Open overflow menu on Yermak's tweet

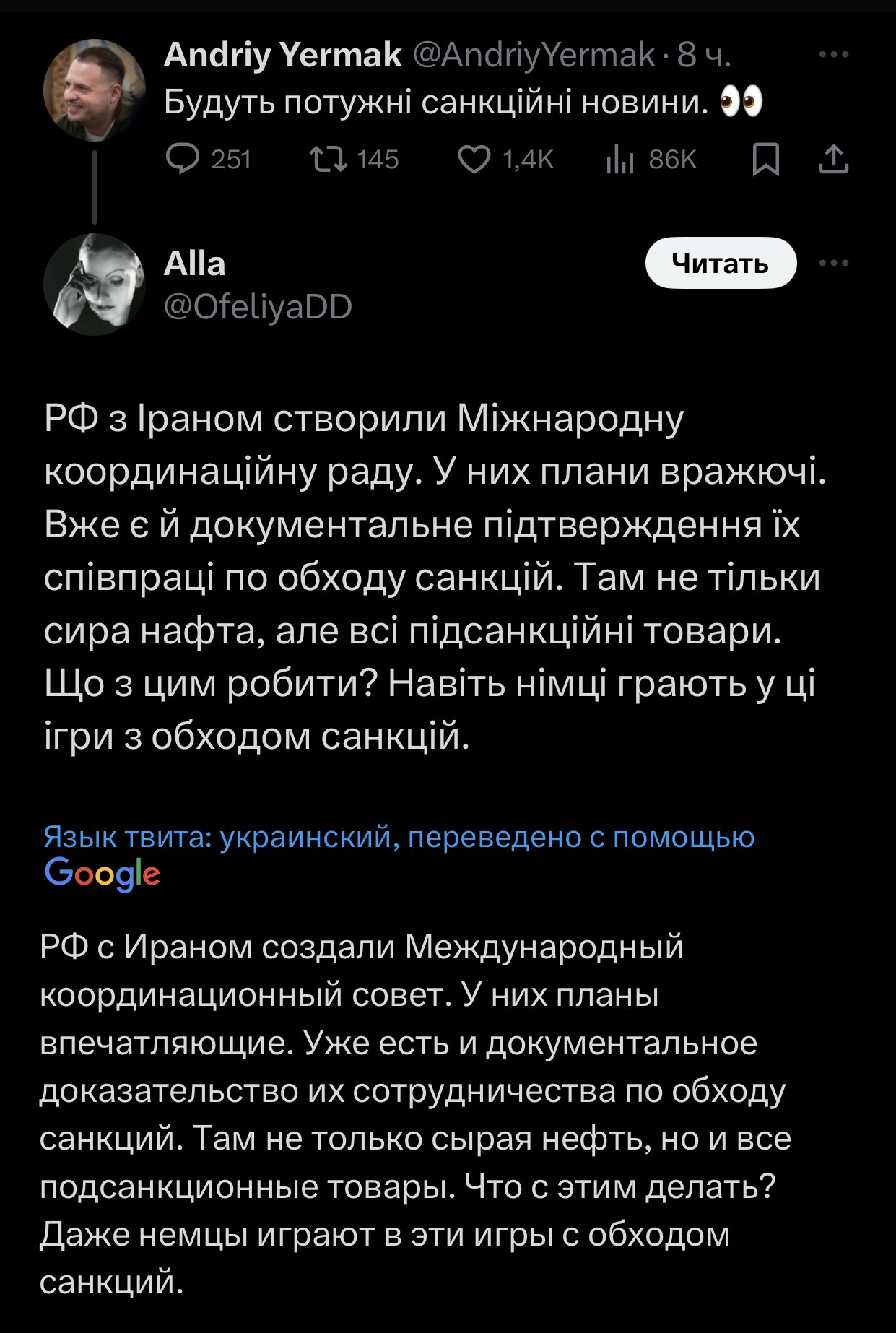[x=834, y=54]
